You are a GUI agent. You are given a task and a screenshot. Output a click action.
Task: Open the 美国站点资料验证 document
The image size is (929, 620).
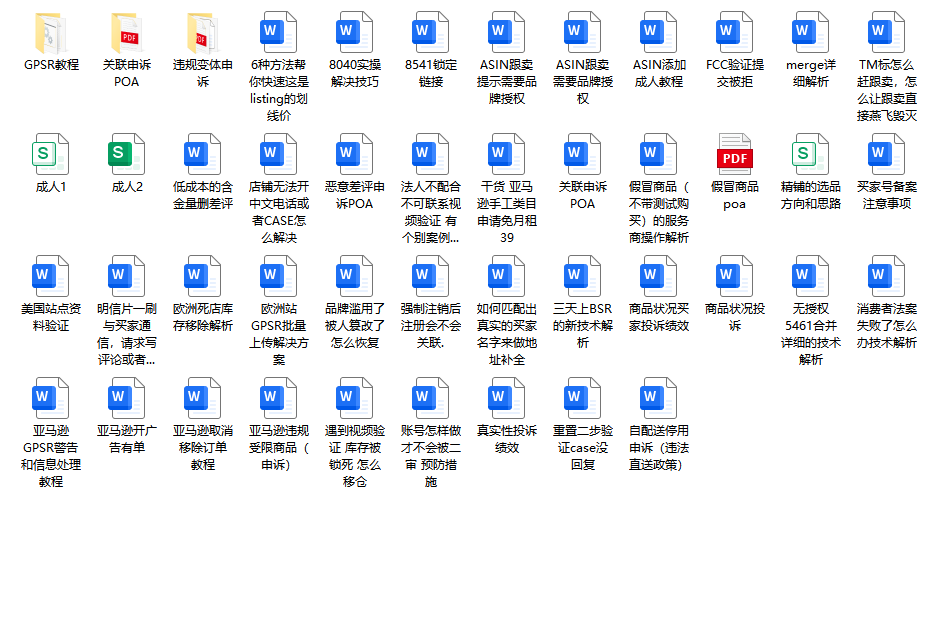51,277
